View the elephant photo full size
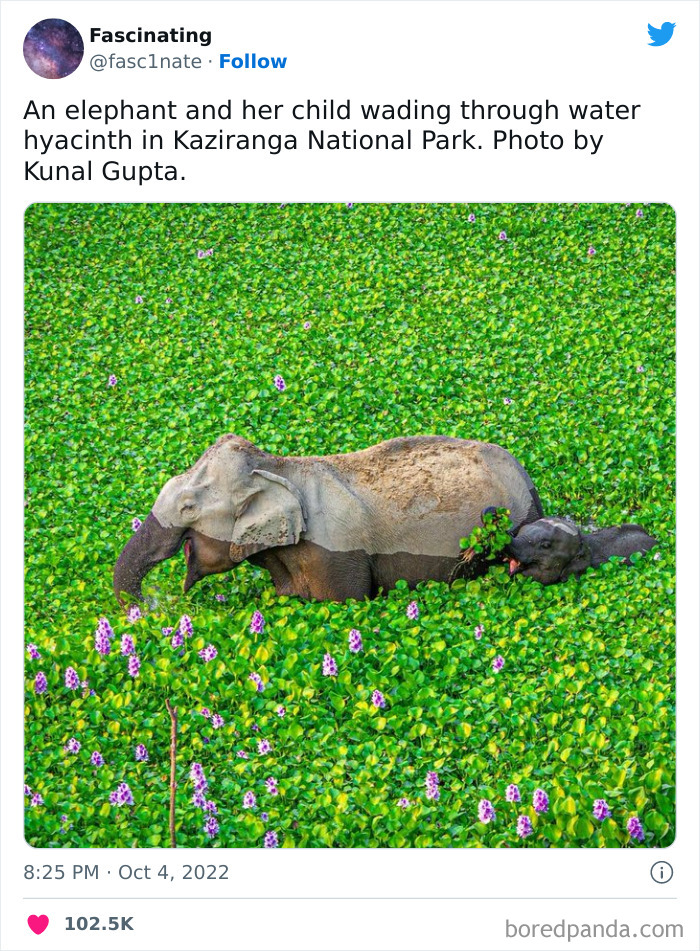This screenshot has width=700, height=951. 350,525
